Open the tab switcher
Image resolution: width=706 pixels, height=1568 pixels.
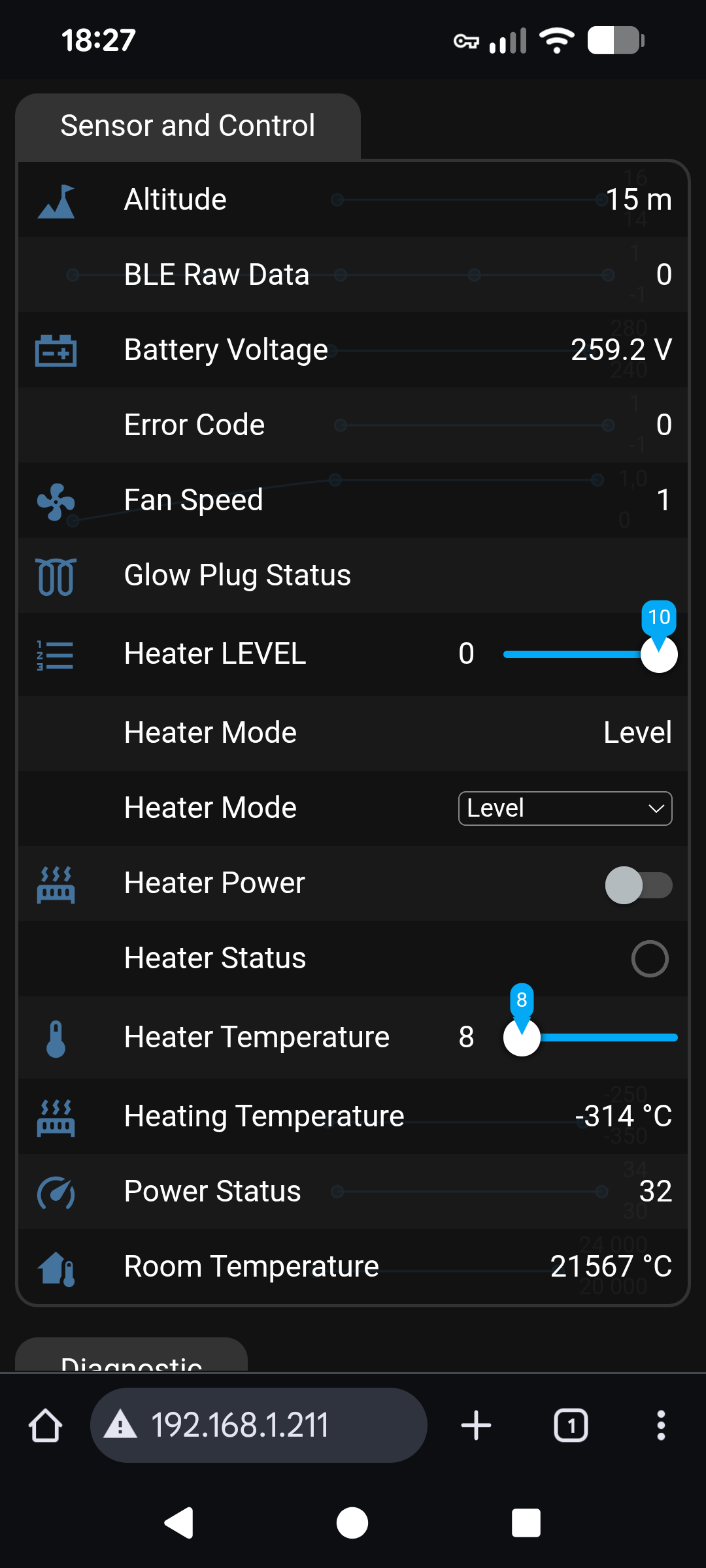point(571,1425)
